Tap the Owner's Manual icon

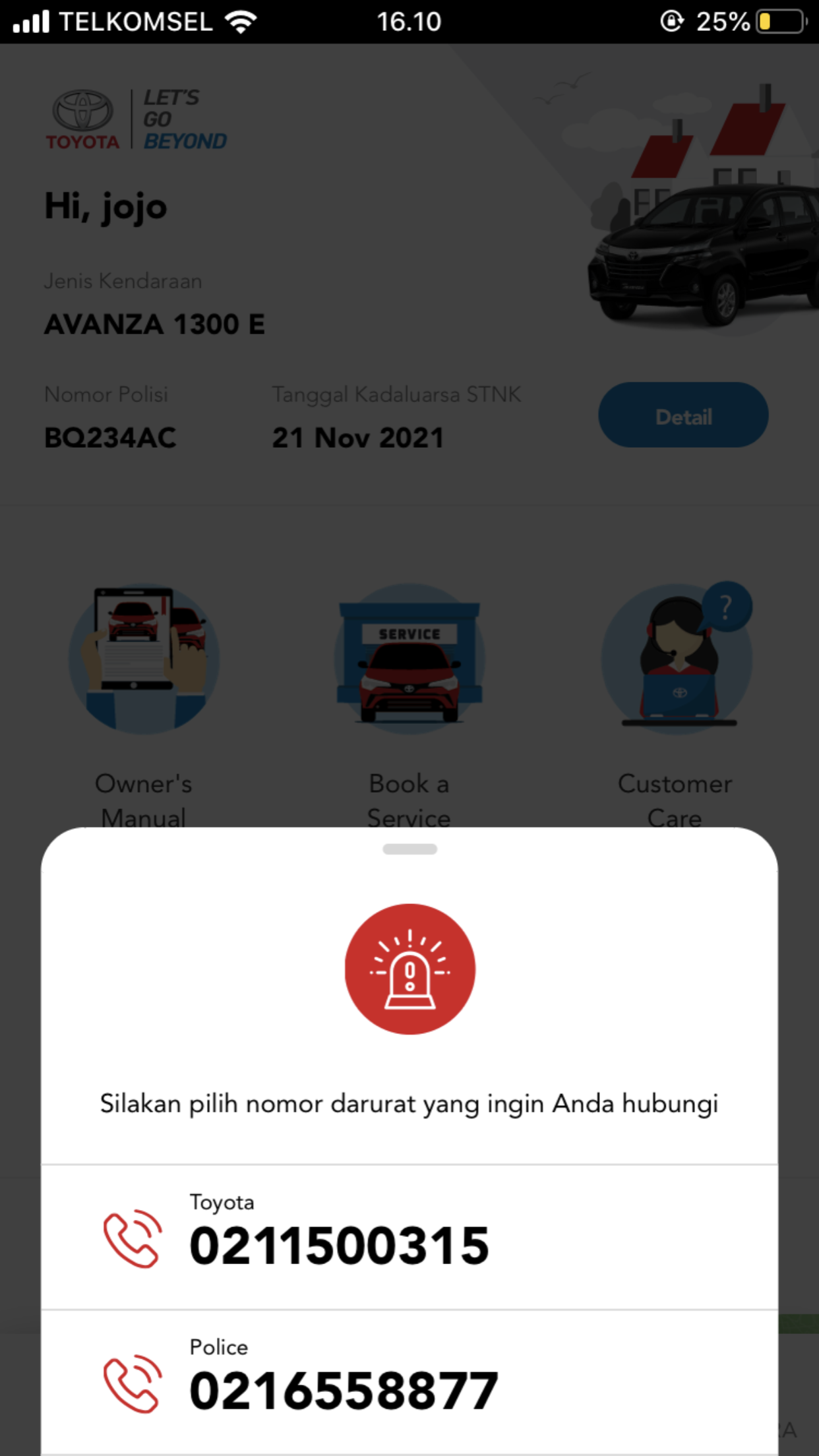click(144, 659)
